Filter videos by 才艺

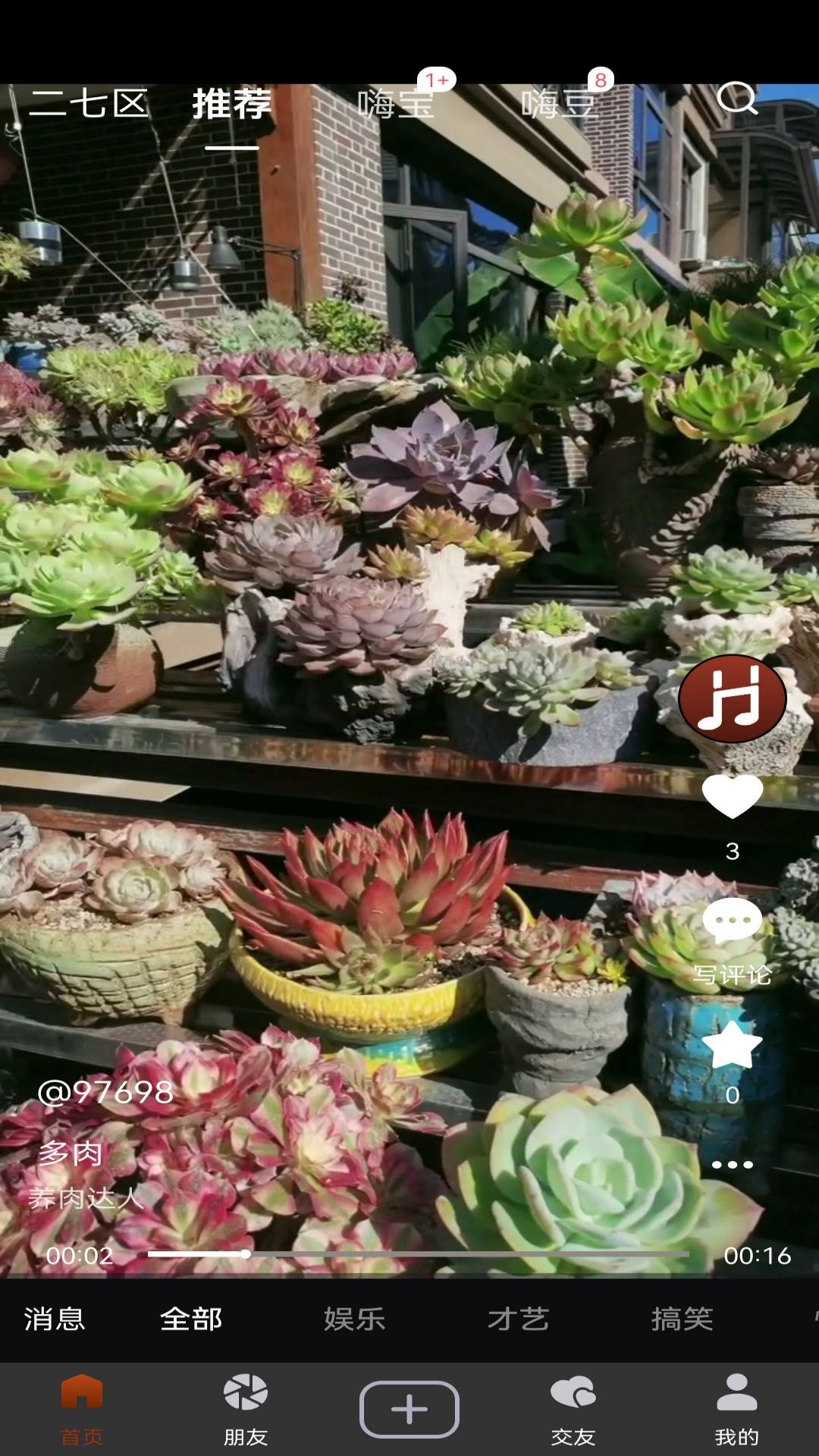point(519,1319)
